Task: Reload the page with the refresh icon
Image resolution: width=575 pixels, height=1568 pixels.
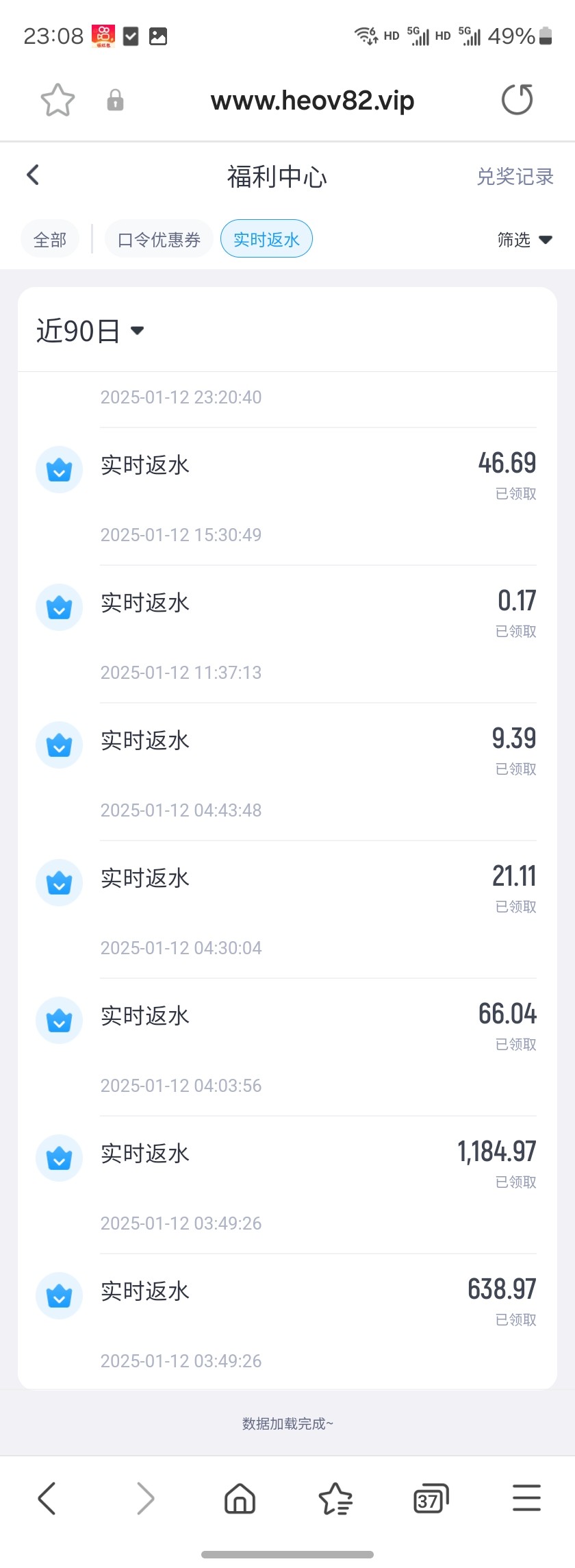Action: pyautogui.click(x=517, y=100)
